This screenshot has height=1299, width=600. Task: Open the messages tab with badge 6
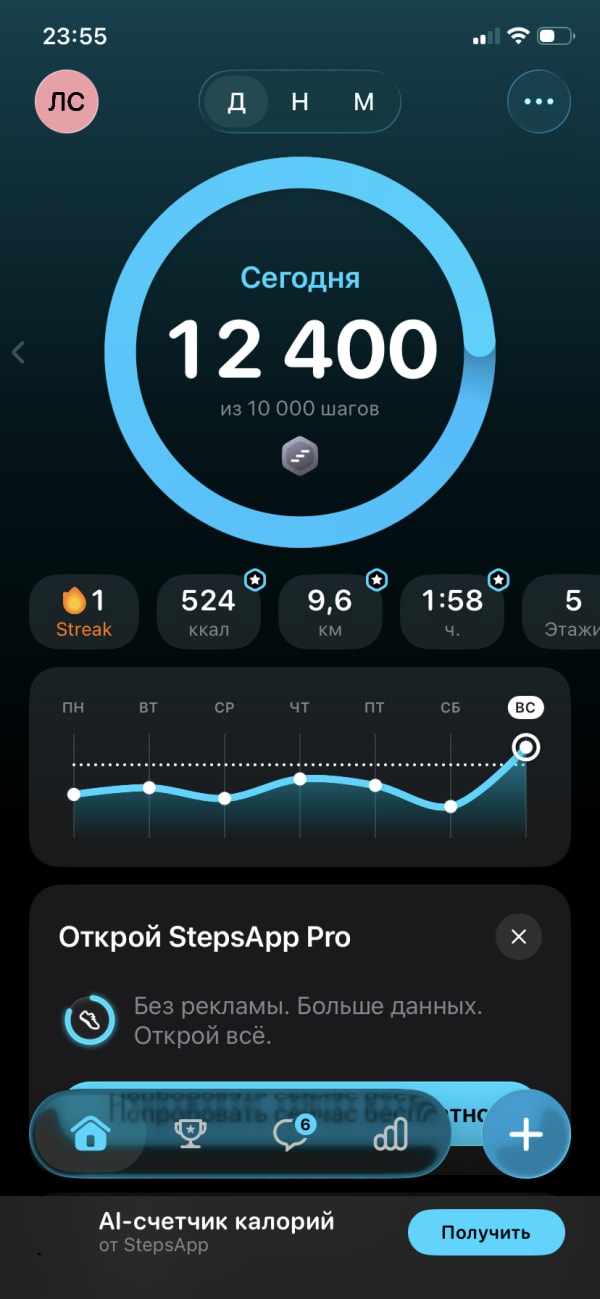click(x=292, y=1133)
